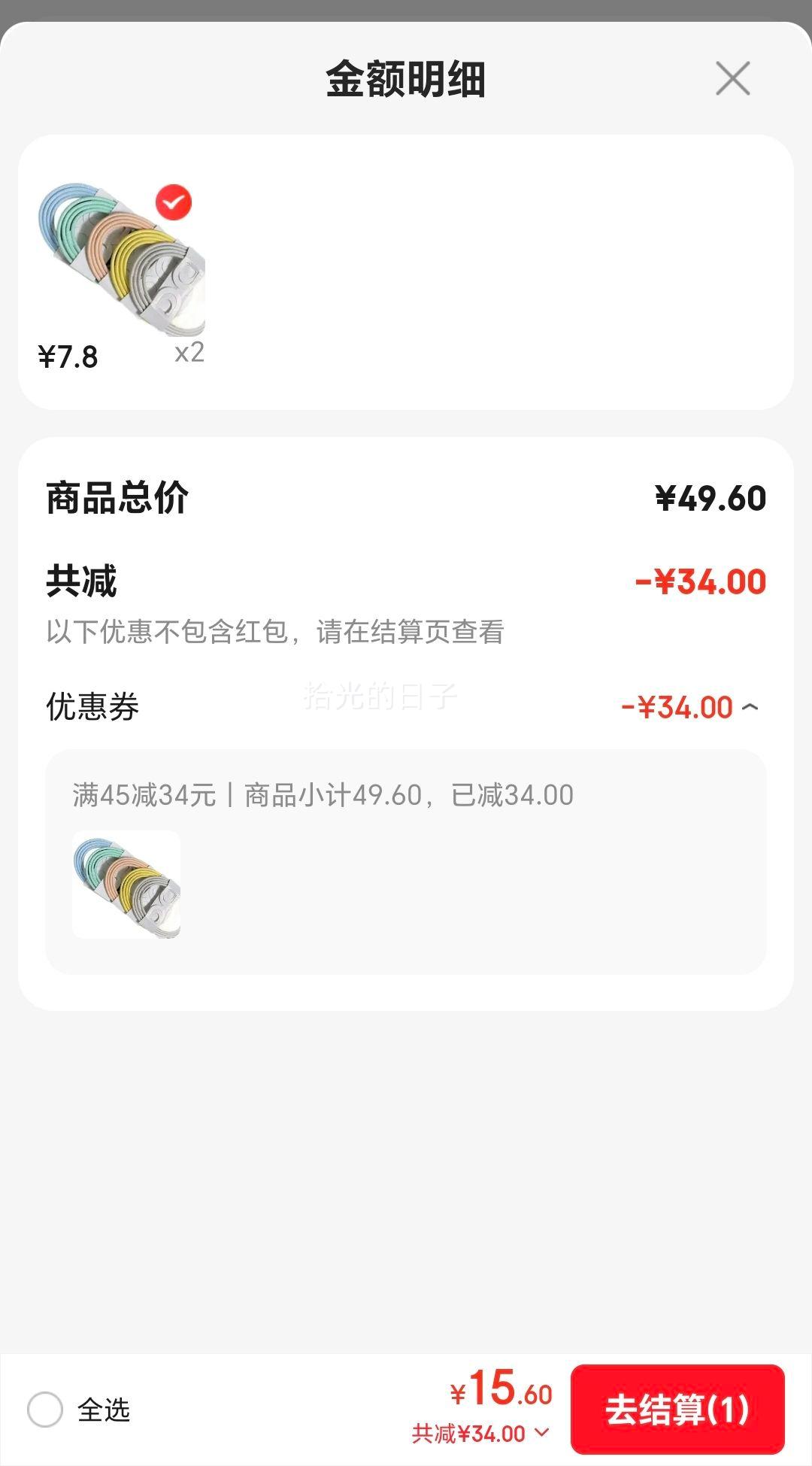Collapse the 优惠券 discount details
Image resolution: width=812 pixels, height=1466 pixels.
click(x=750, y=707)
